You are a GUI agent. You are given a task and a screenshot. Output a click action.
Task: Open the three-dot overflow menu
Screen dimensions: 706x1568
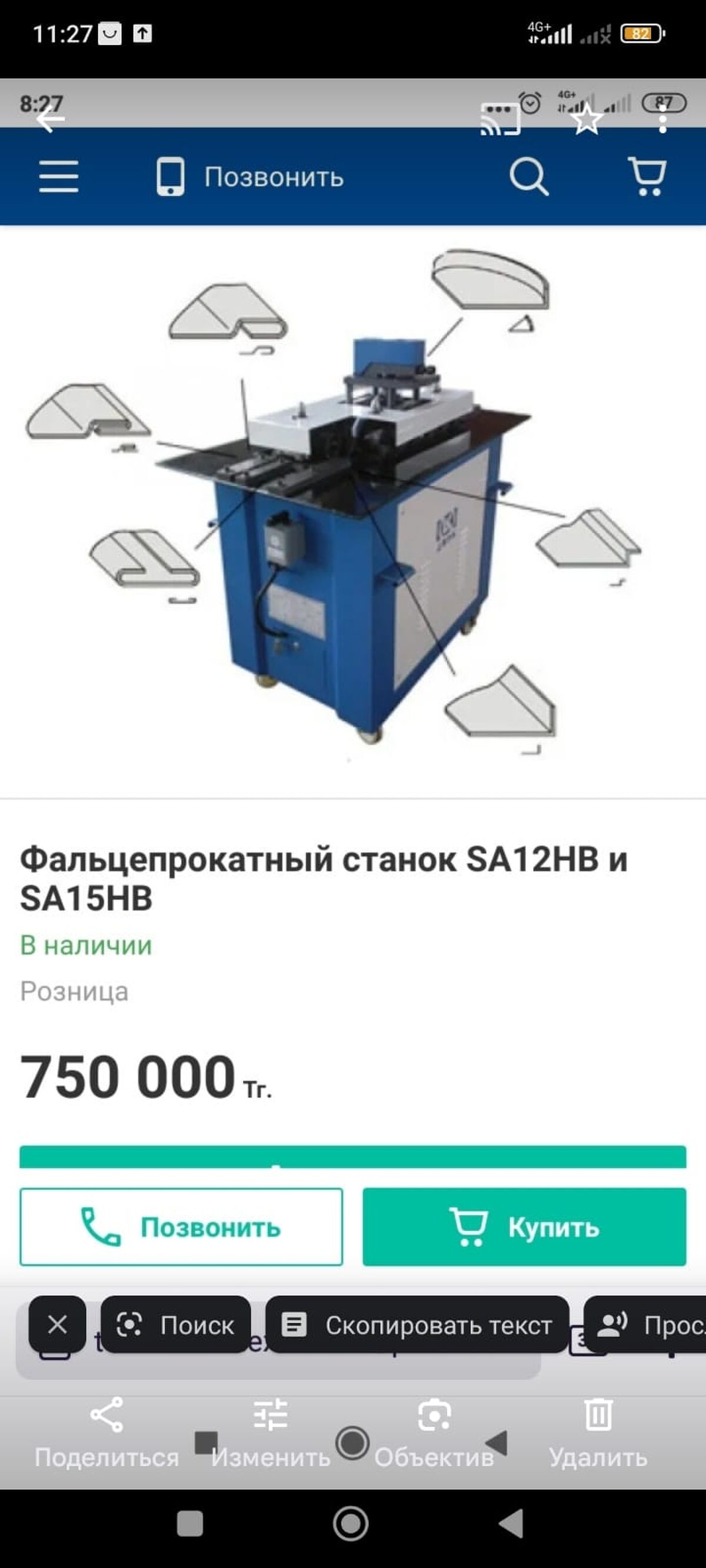pos(662,120)
